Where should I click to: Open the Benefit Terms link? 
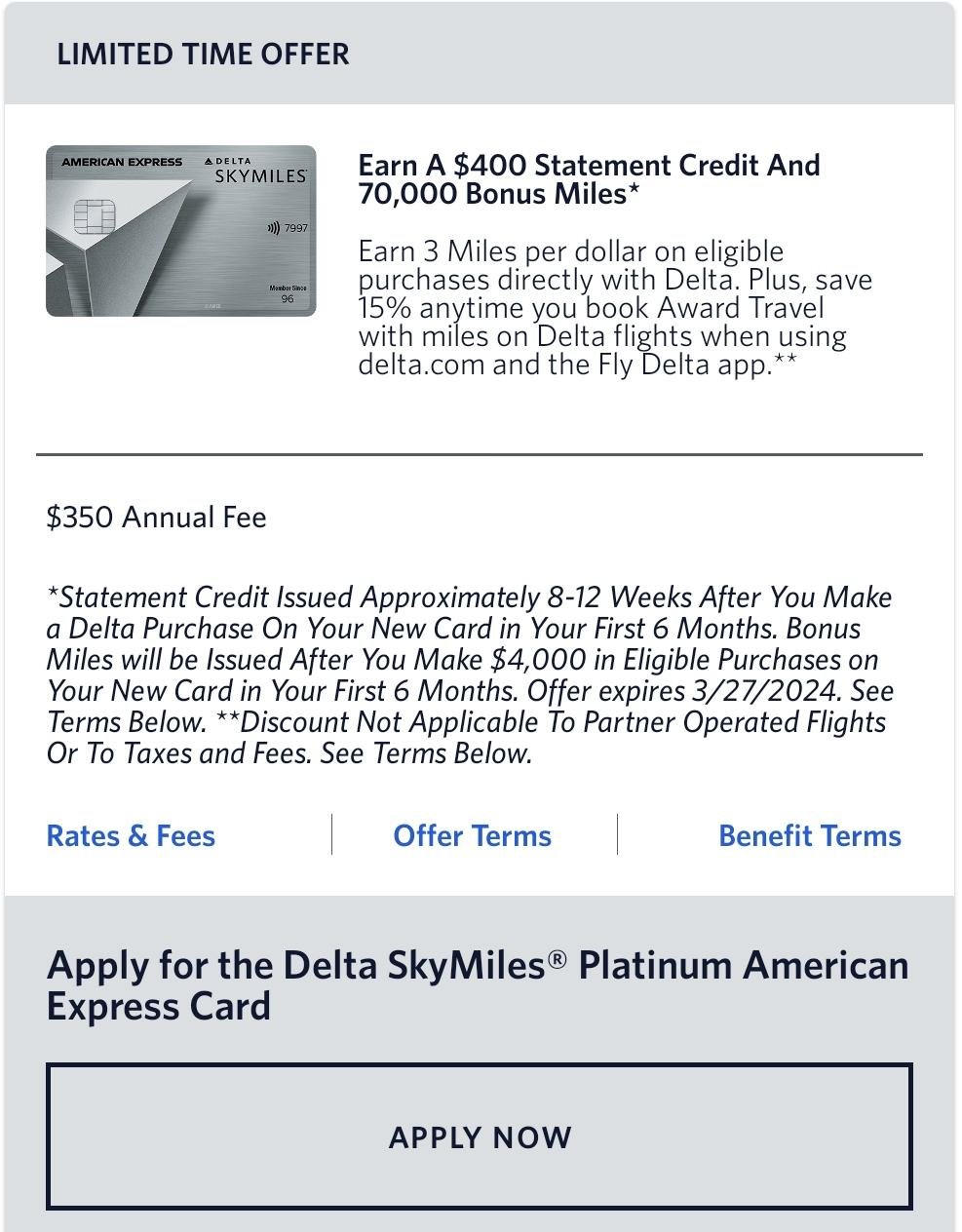[x=809, y=835]
